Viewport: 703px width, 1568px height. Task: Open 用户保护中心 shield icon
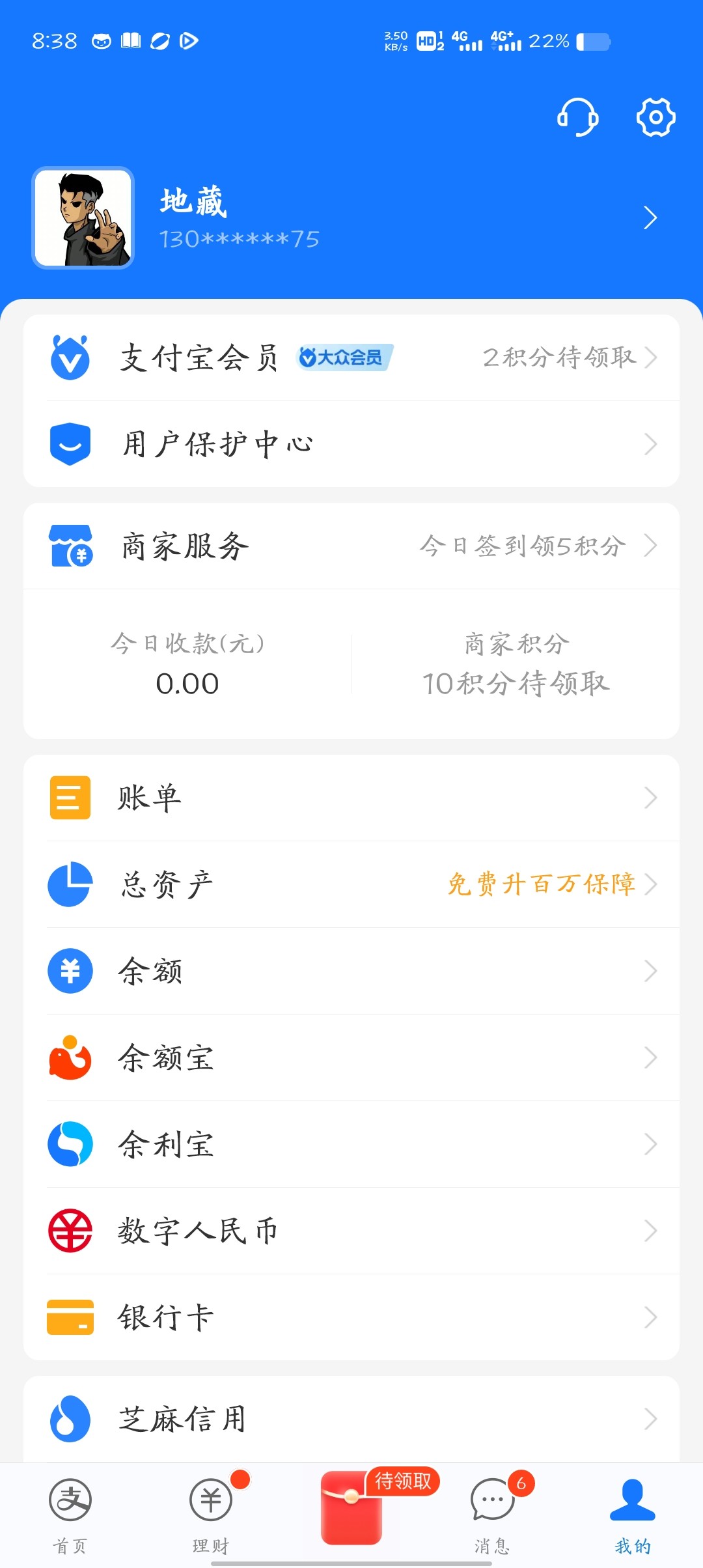[70, 443]
